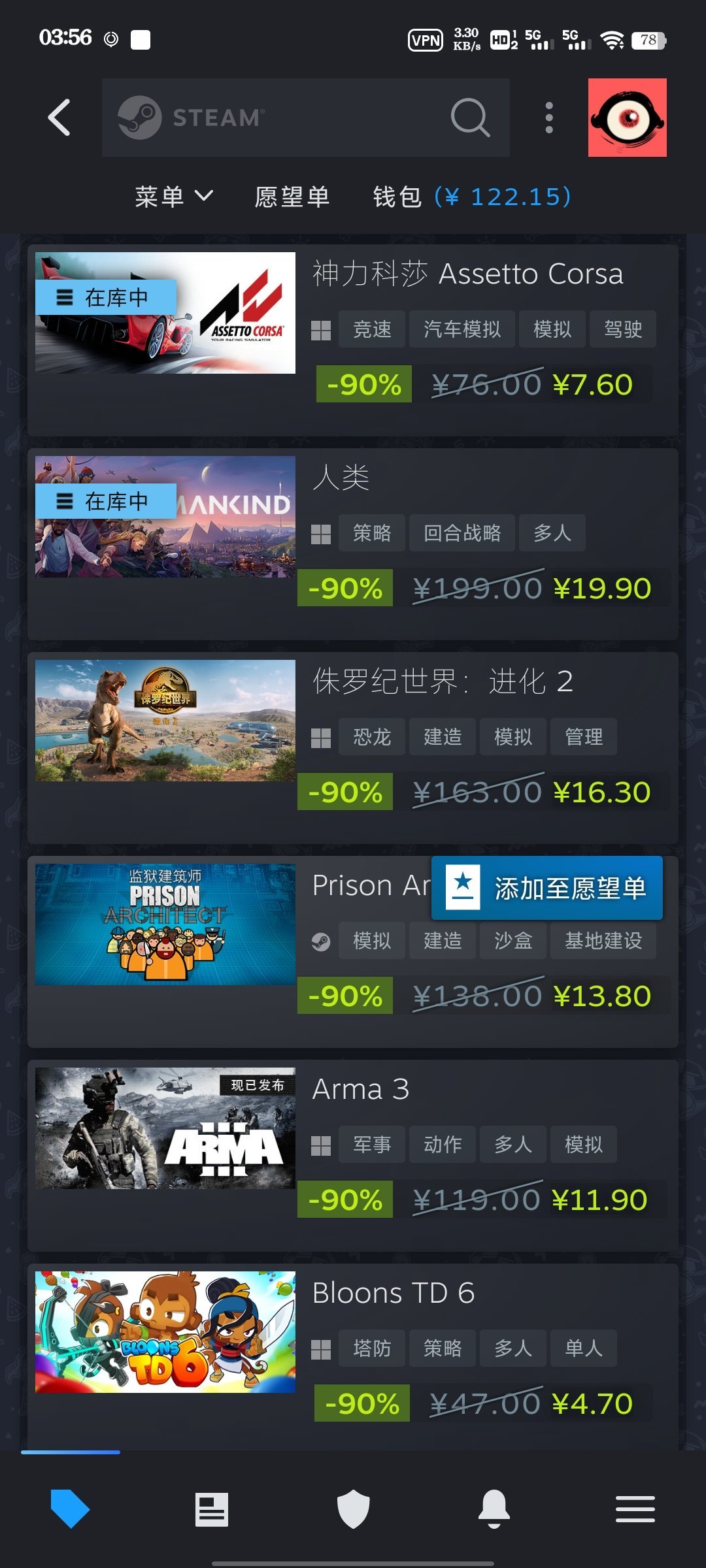
Task: Switch to the store tag tab
Action: click(x=70, y=1509)
